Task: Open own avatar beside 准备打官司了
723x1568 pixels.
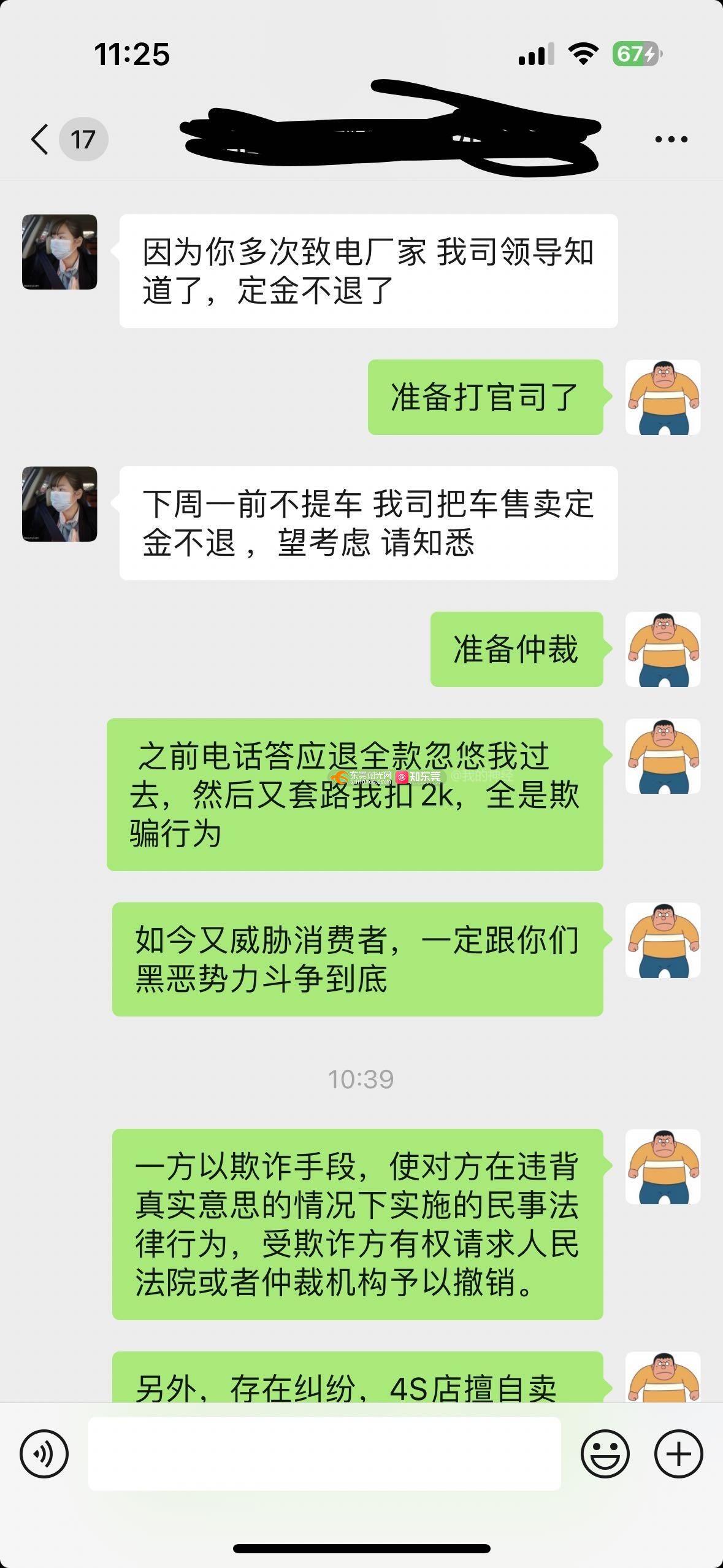Action: 662,398
